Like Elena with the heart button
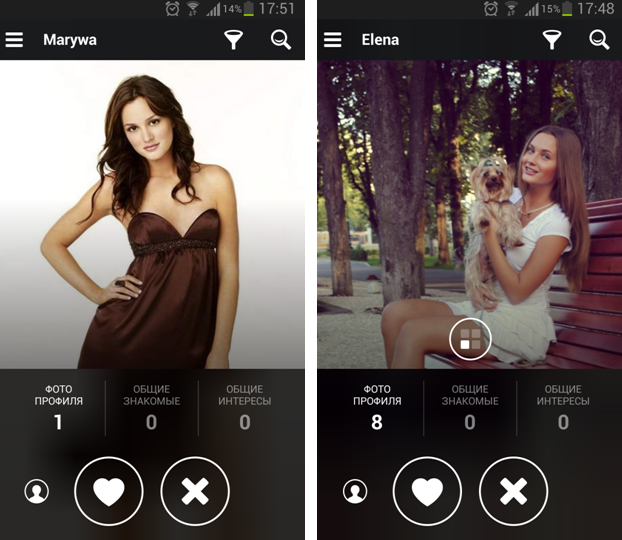 (427, 491)
